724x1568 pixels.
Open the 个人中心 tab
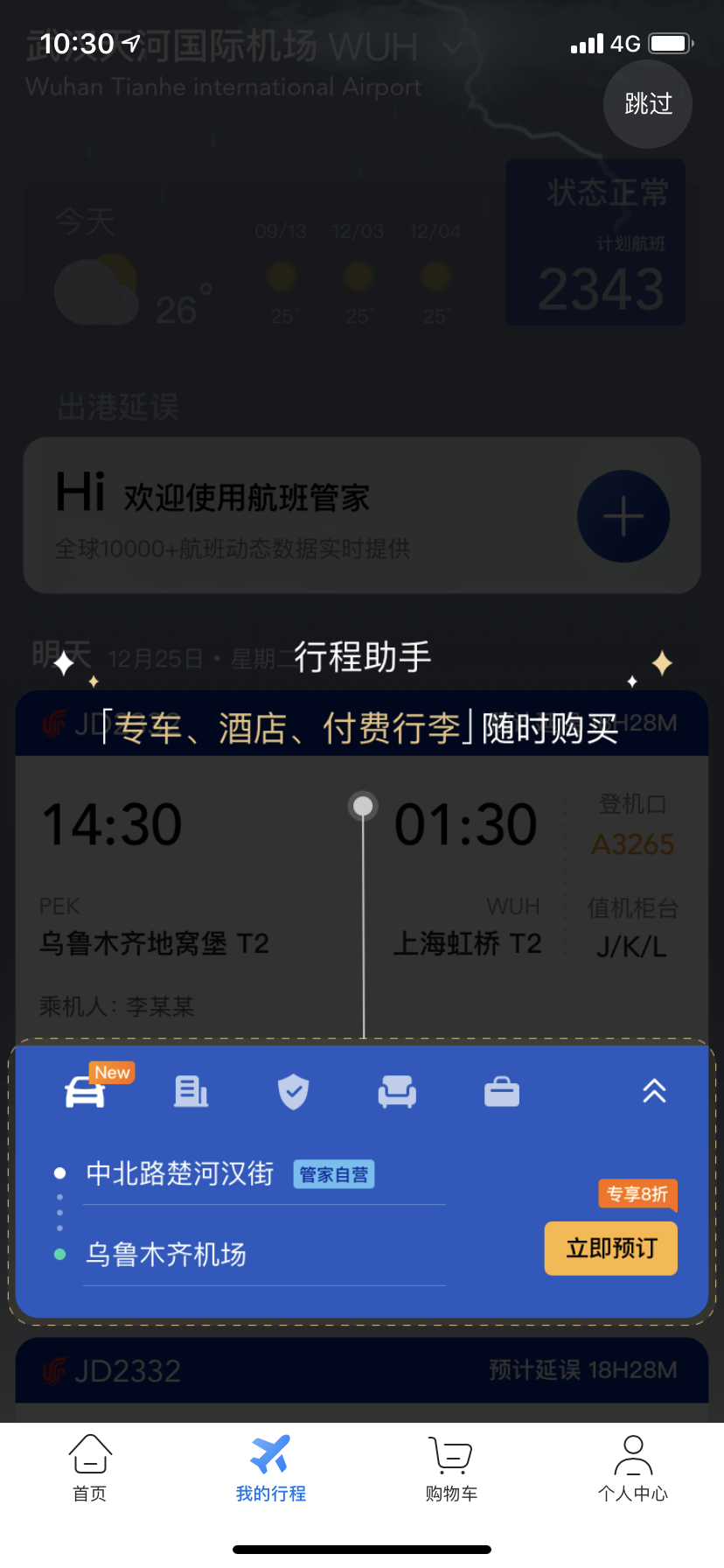(x=633, y=1468)
